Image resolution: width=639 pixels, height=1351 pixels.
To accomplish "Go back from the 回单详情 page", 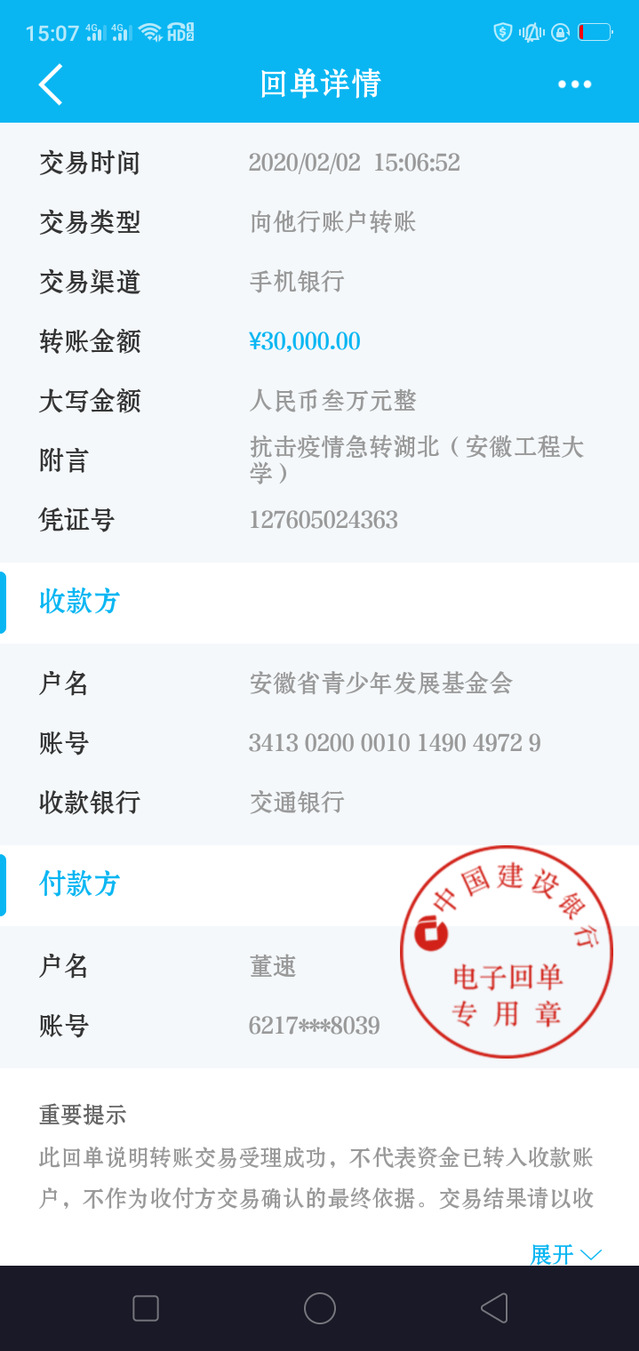I will point(51,84).
